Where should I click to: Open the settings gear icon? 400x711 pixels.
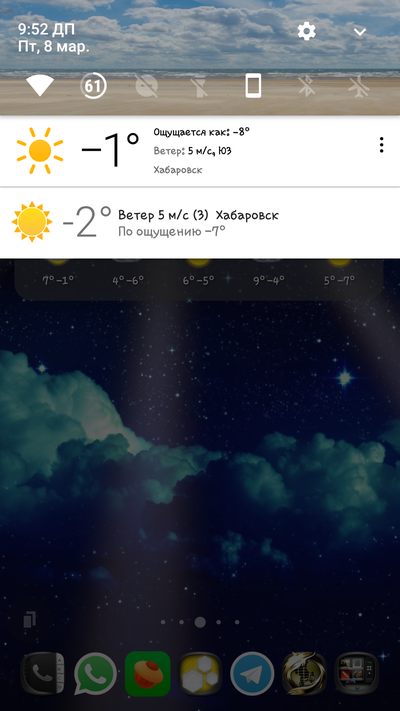pyautogui.click(x=307, y=31)
